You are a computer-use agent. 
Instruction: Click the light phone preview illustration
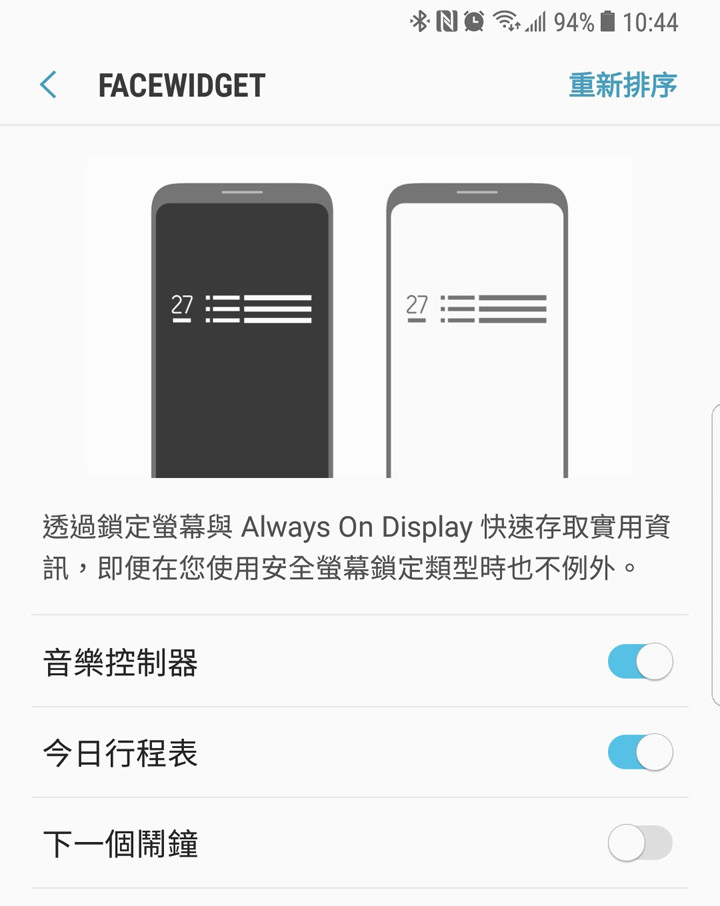(x=478, y=330)
